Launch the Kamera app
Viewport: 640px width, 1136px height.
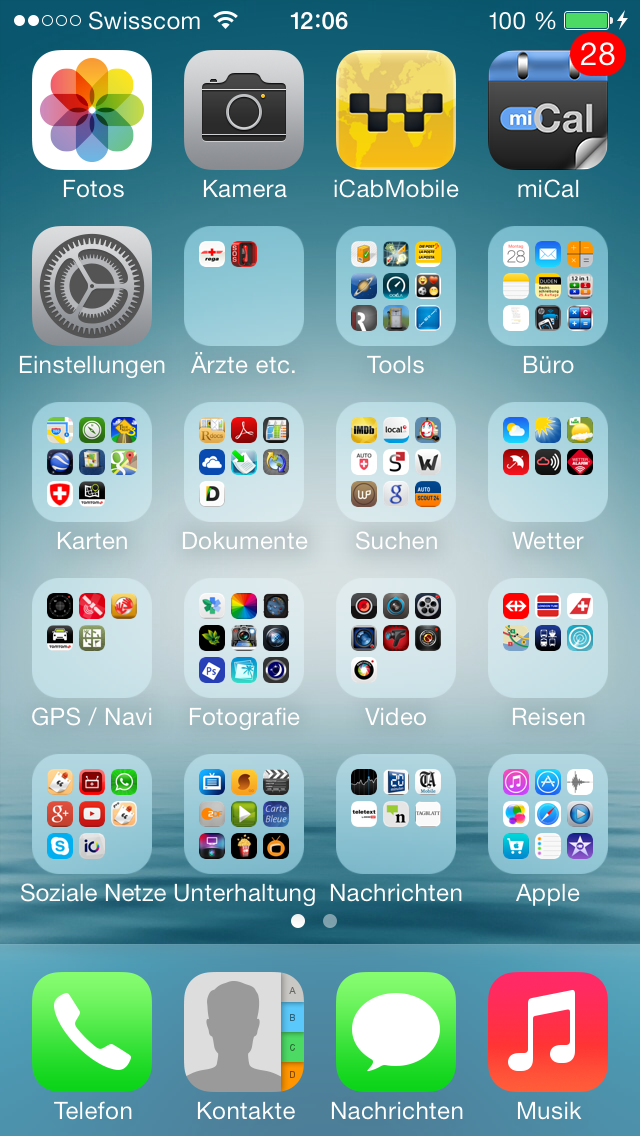[244, 110]
